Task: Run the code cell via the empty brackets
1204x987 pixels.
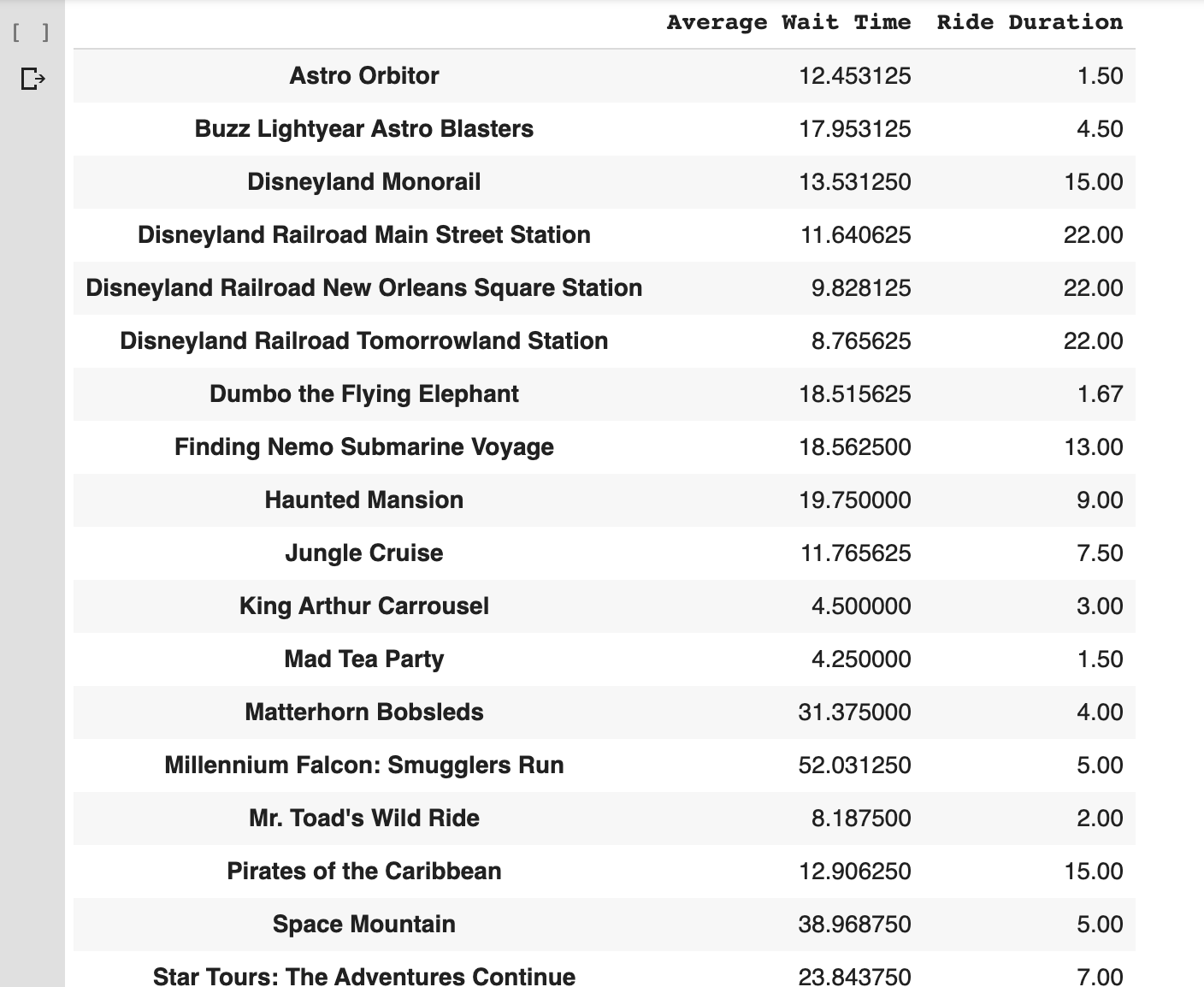Action: (x=32, y=33)
